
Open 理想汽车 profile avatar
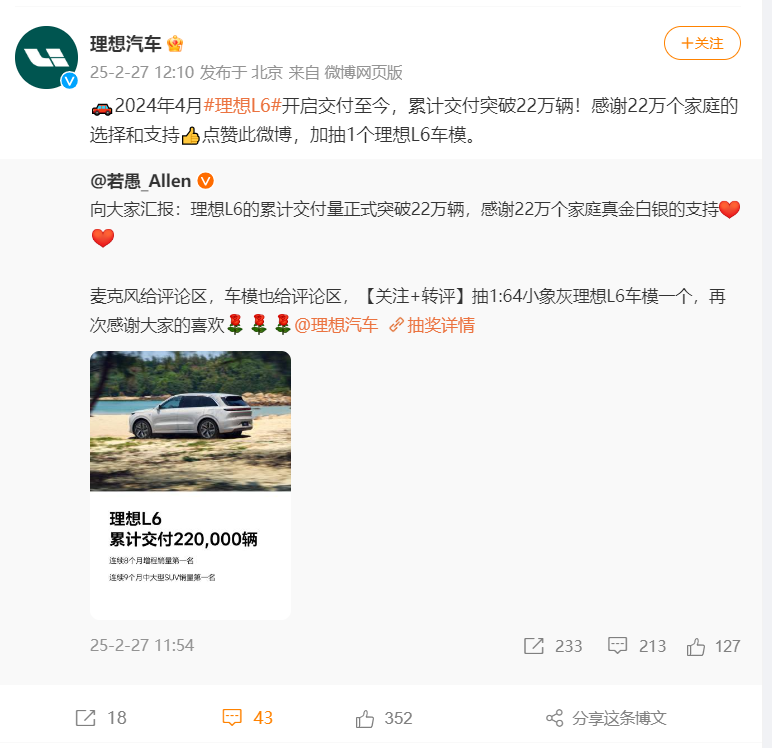46,58
